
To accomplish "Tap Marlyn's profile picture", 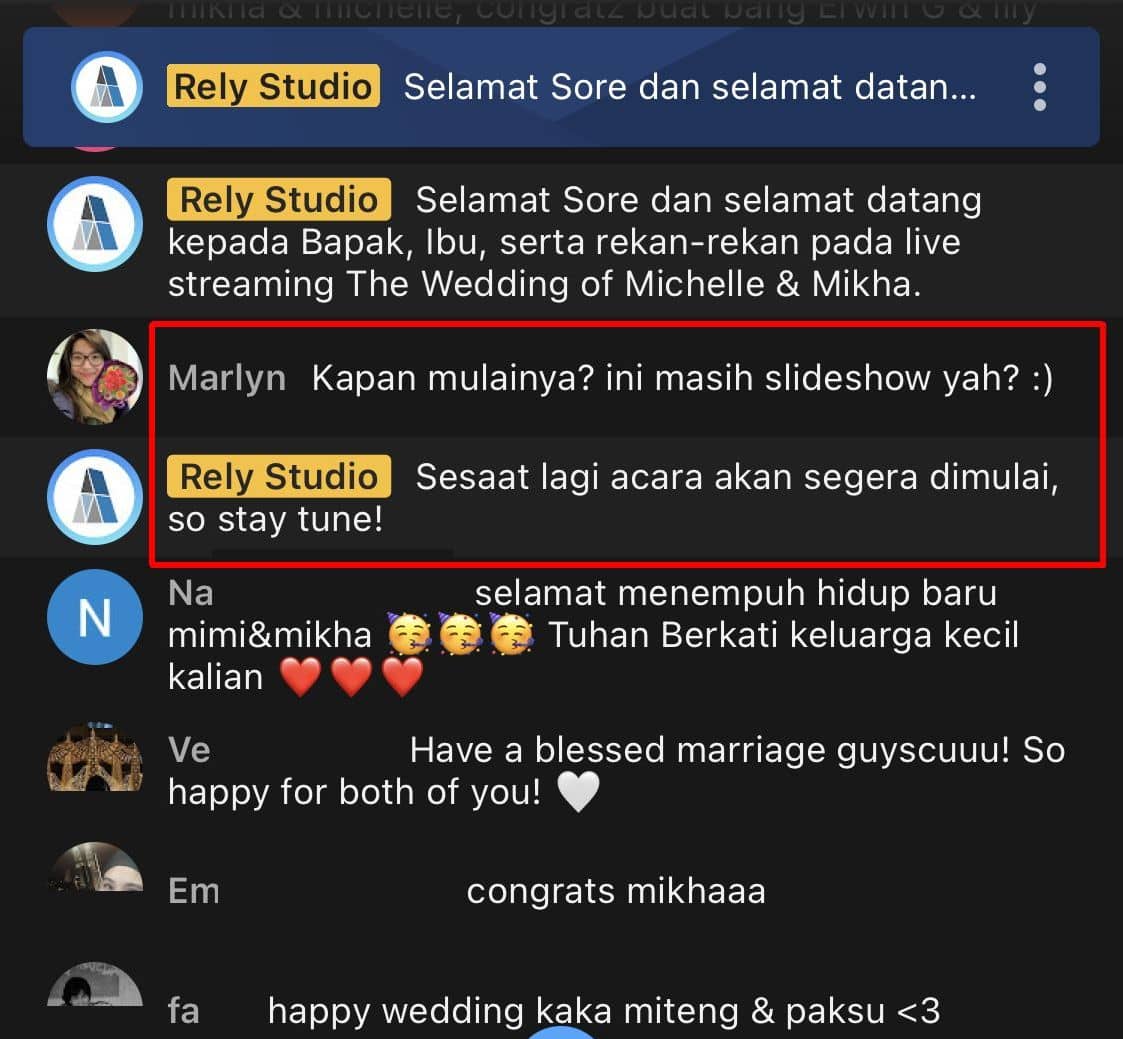I will (94, 377).
